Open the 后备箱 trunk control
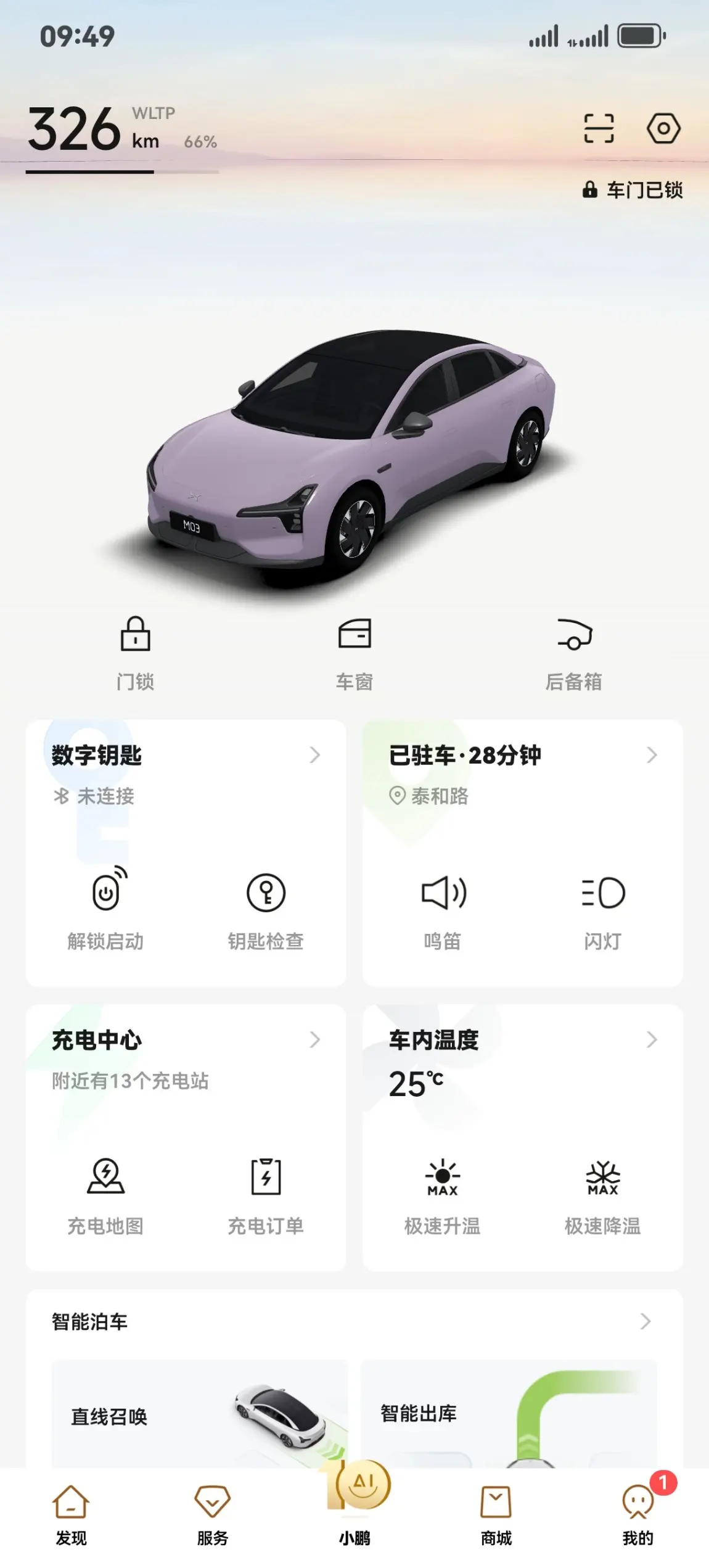The height and width of the screenshot is (1568, 709). (x=573, y=652)
